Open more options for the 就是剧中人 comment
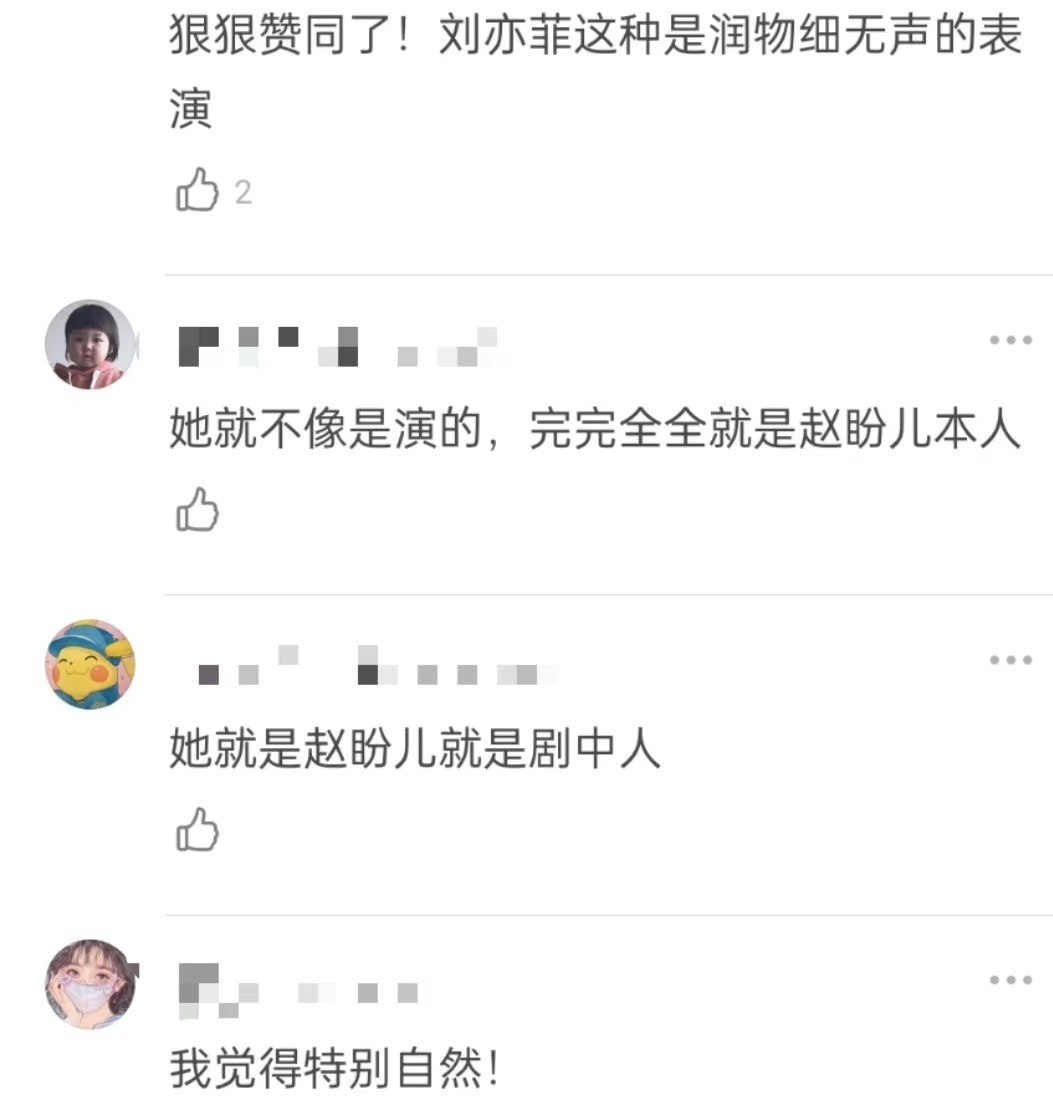1053x1109 pixels. (1010, 660)
